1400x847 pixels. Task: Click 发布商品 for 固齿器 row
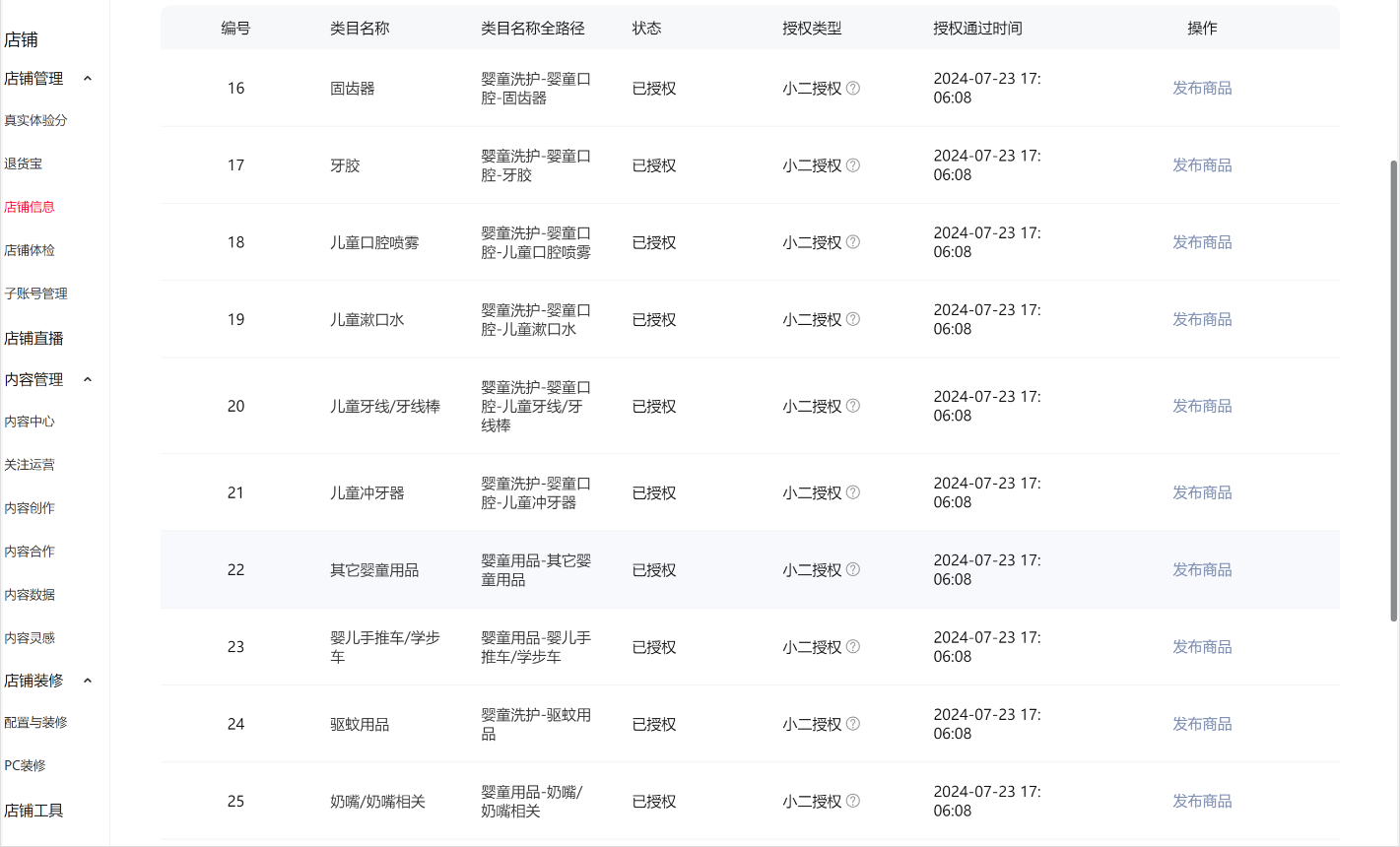(x=1202, y=88)
